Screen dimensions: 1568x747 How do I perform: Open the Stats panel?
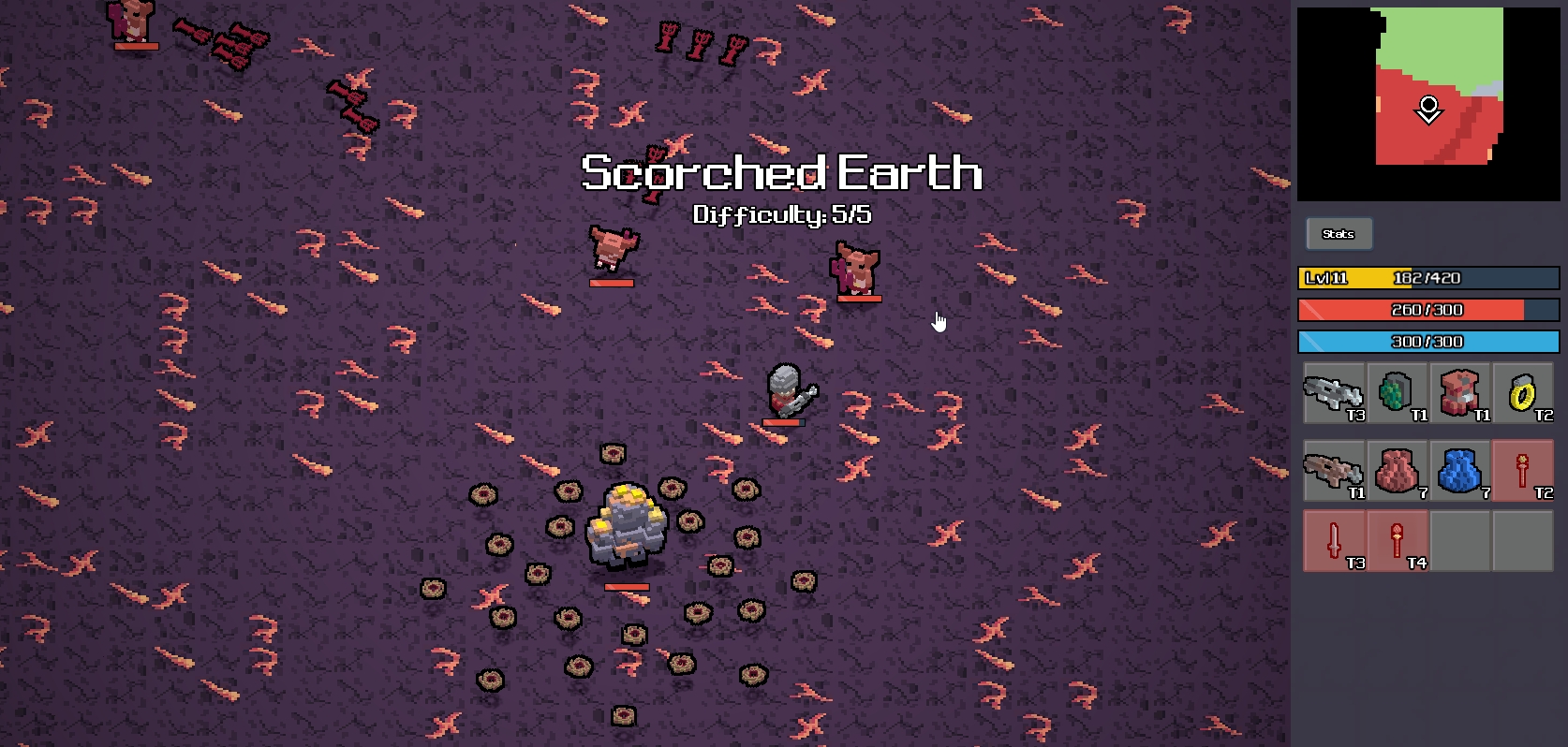[1339, 234]
